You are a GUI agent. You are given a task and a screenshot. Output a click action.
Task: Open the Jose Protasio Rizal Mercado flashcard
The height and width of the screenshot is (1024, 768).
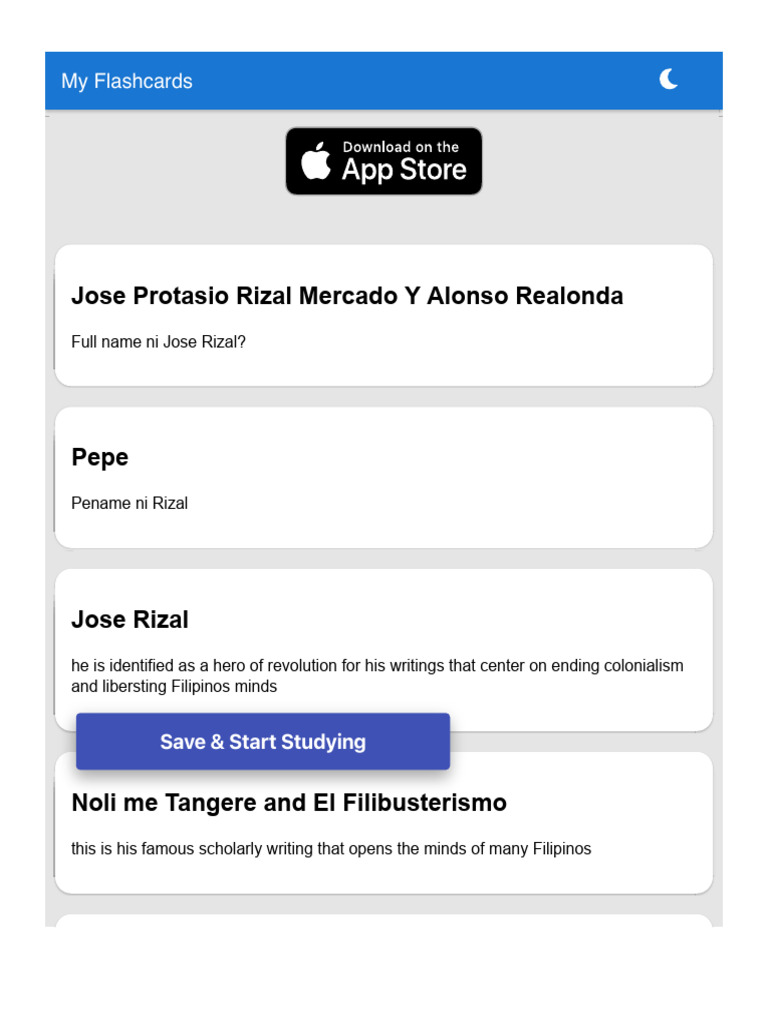384,315
